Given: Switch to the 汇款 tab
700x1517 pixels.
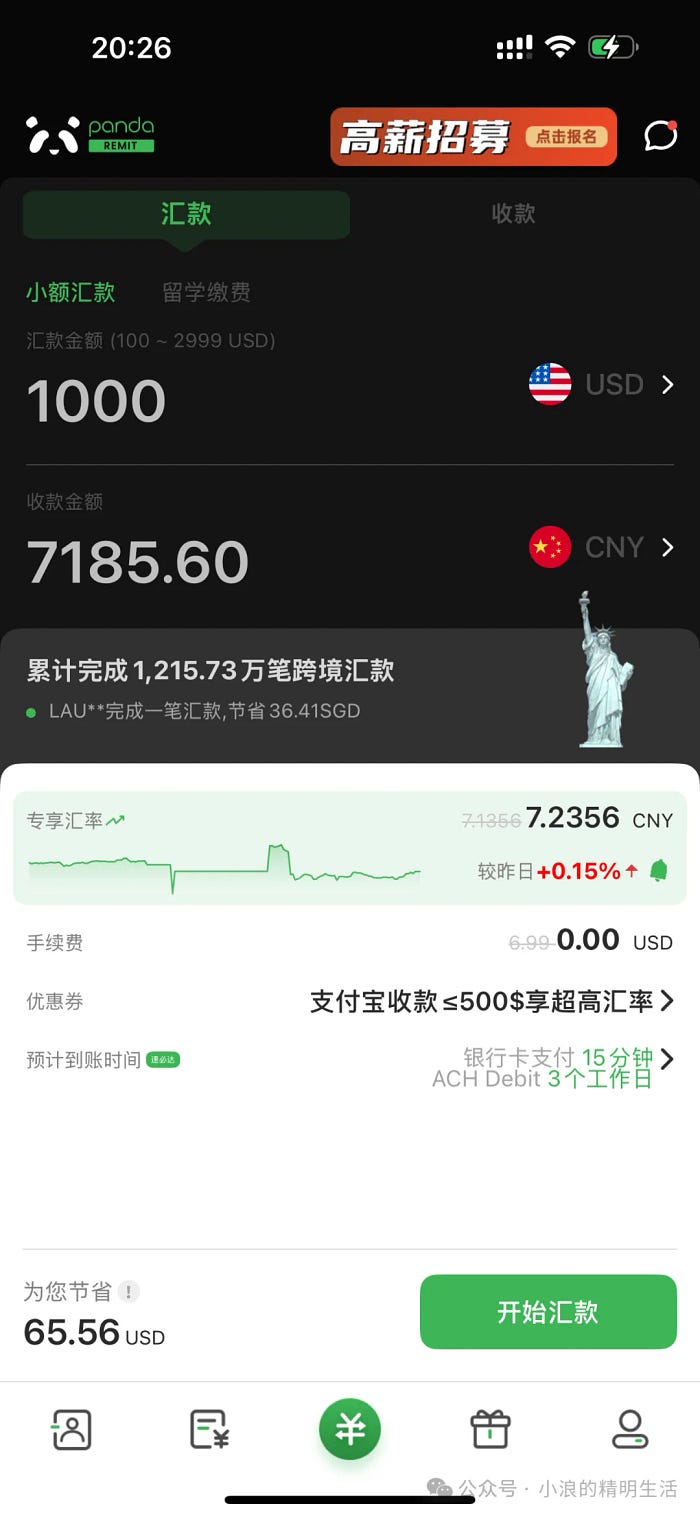Looking at the screenshot, I should coord(186,214).
